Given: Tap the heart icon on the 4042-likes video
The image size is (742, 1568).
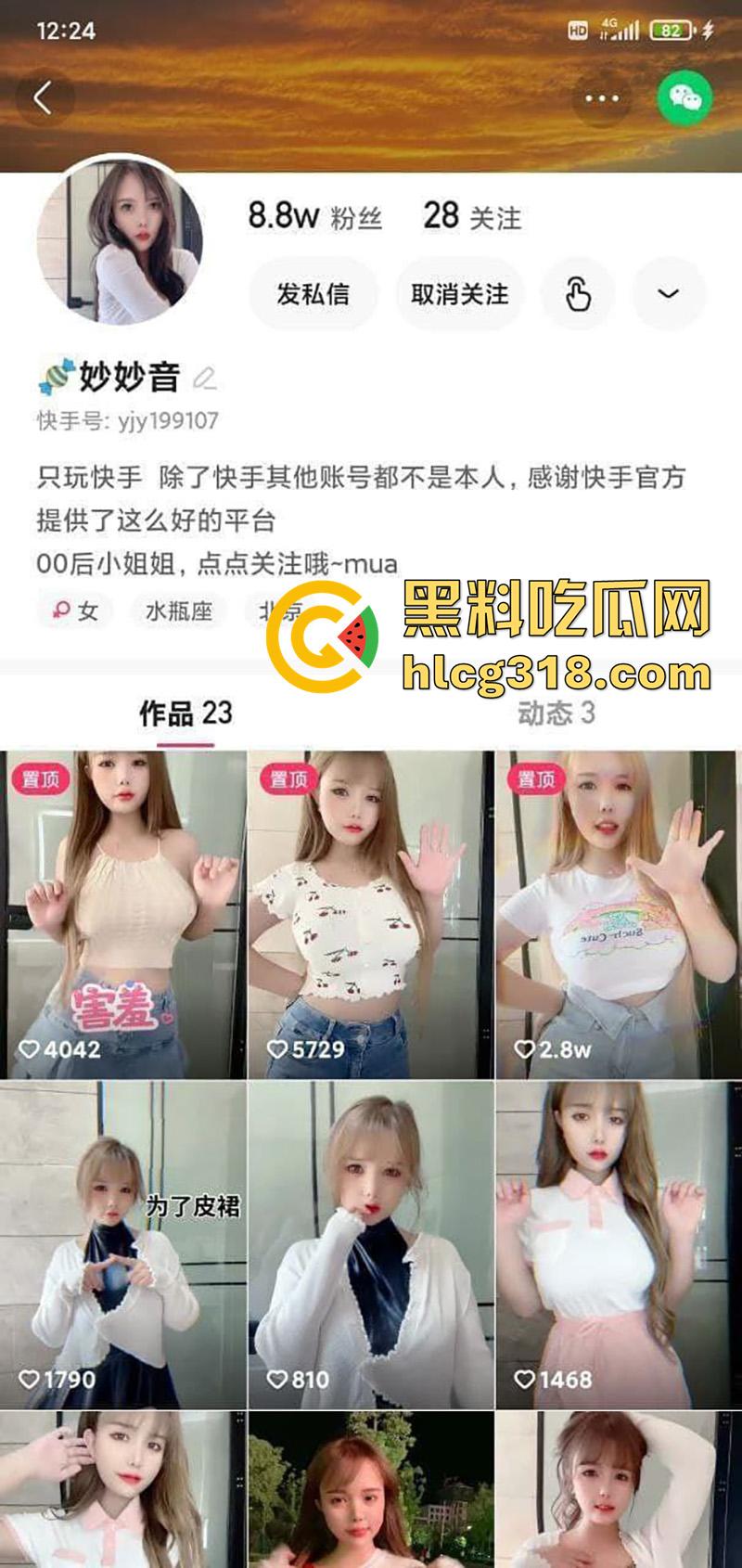Looking at the screenshot, I should [x=32, y=1051].
